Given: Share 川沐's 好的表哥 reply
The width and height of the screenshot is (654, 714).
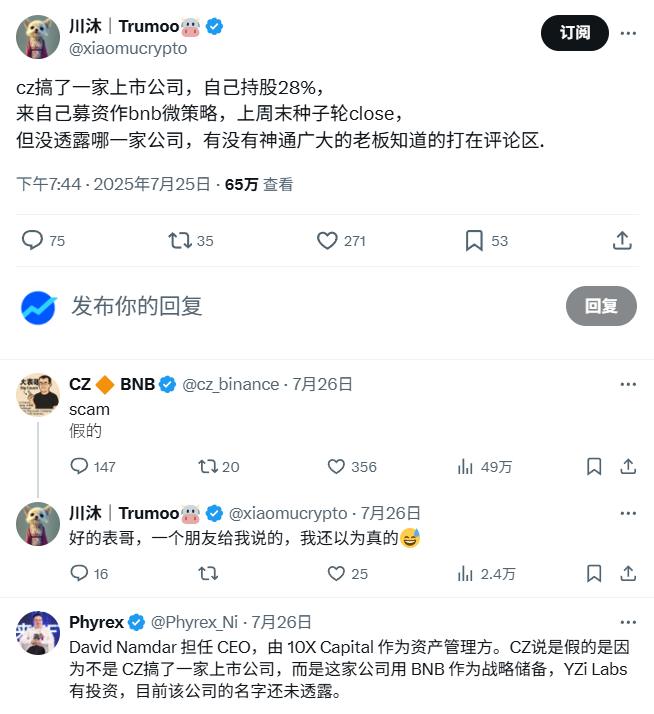Looking at the screenshot, I should [x=628, y=573].
